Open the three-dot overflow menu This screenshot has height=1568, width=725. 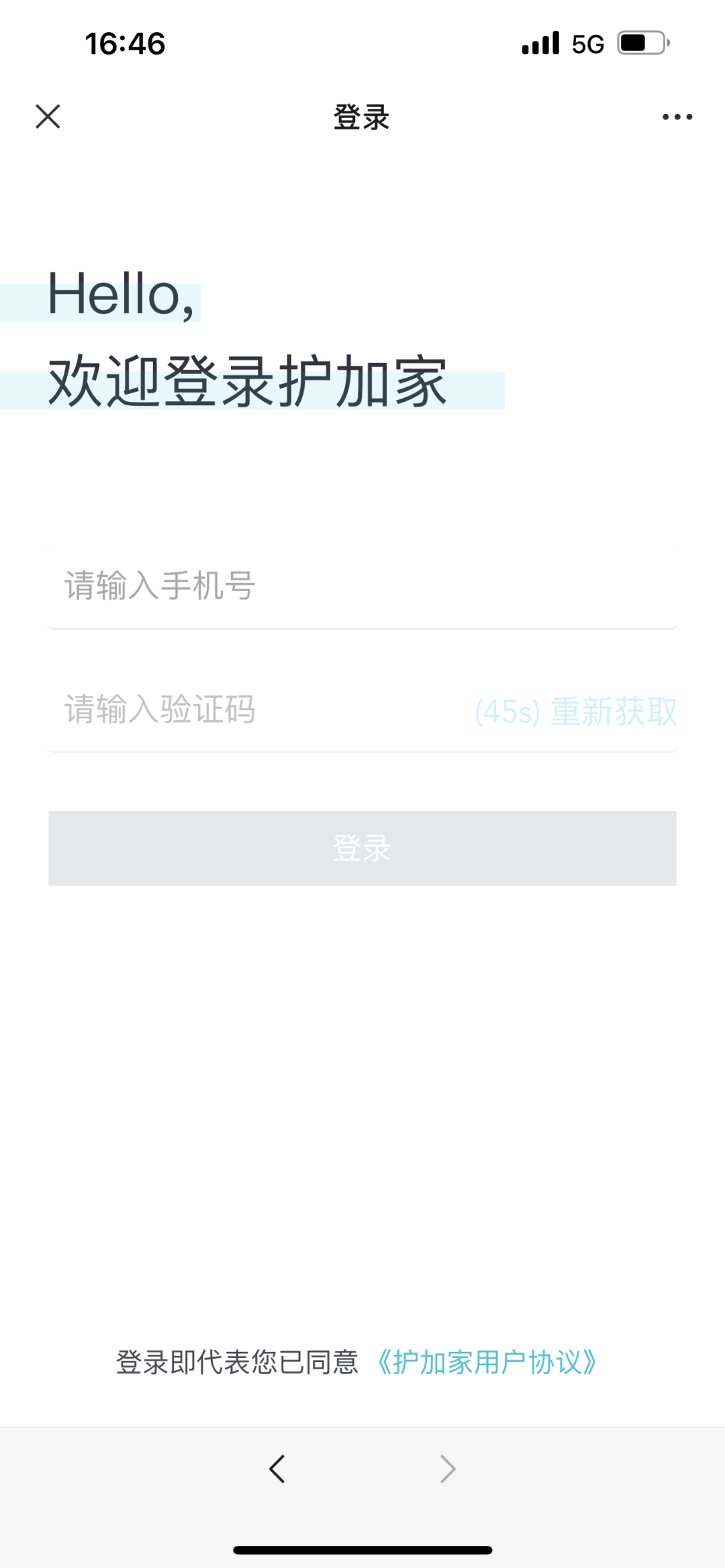click(x=677, y=117)
